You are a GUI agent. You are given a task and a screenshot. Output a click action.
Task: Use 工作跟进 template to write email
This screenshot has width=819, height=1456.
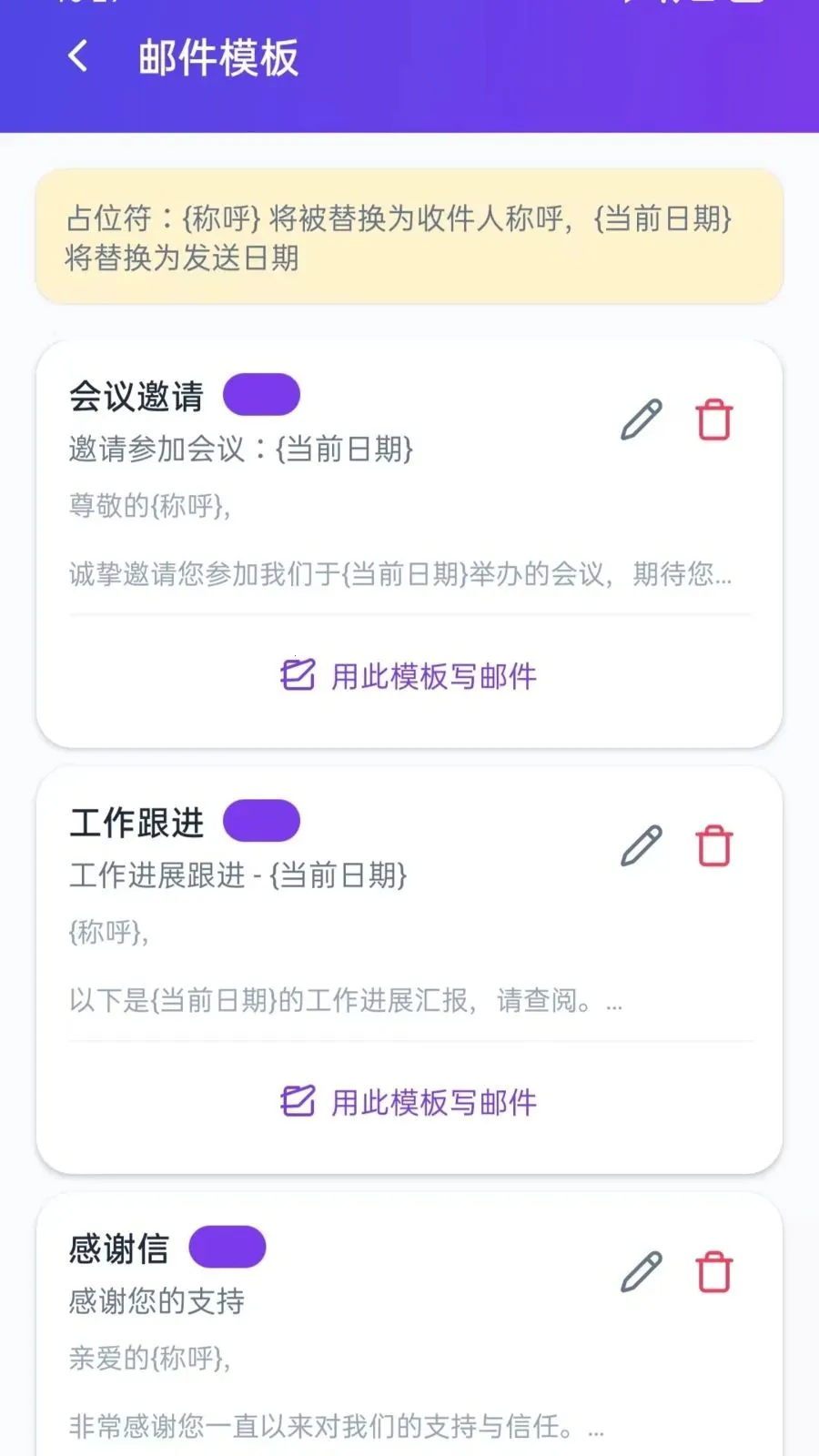point(409,1101)
